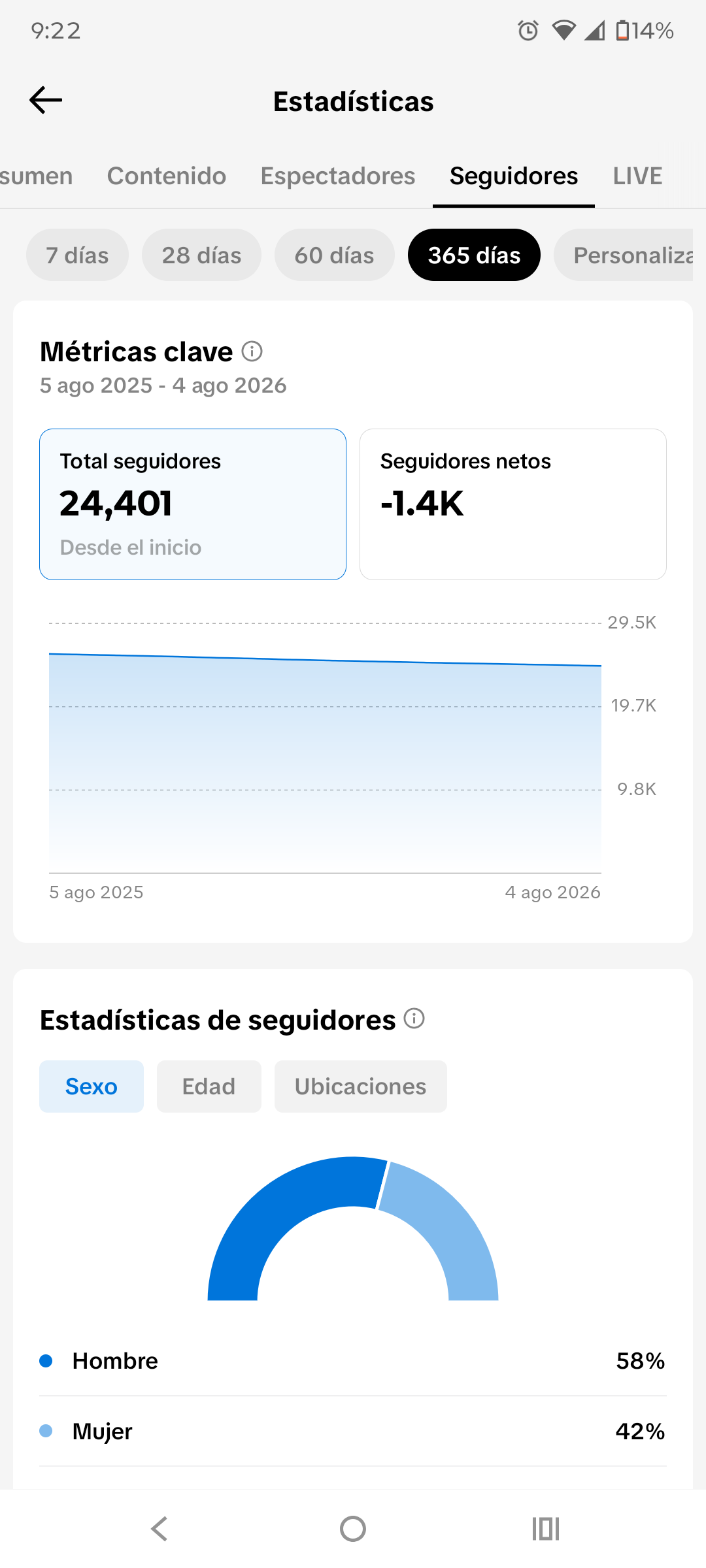Tap the system home button
This screenshot has width=706, height=1568.
pos(353,1529)
